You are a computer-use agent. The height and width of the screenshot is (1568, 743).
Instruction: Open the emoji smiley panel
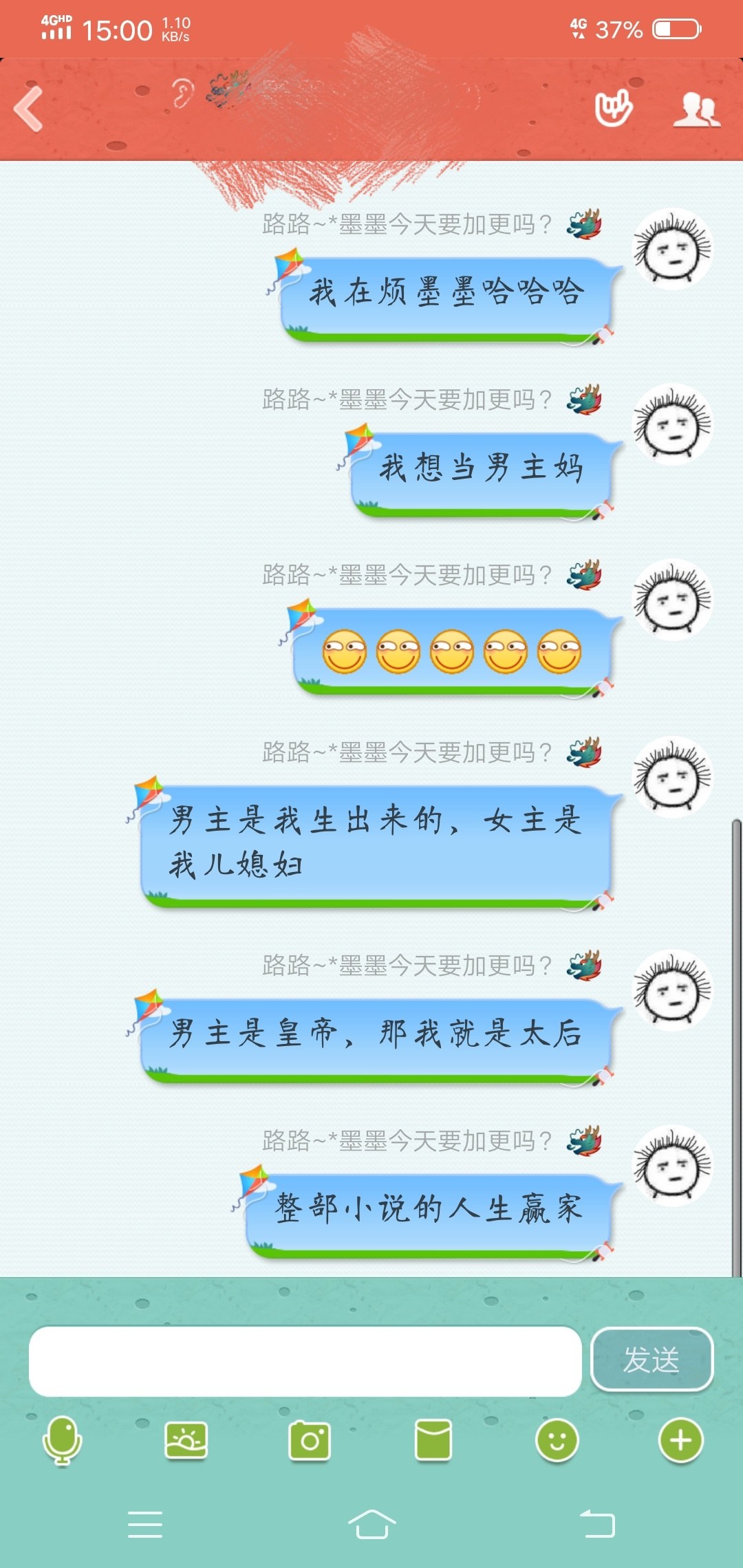pyautogui.click(x=557, y=1440)
